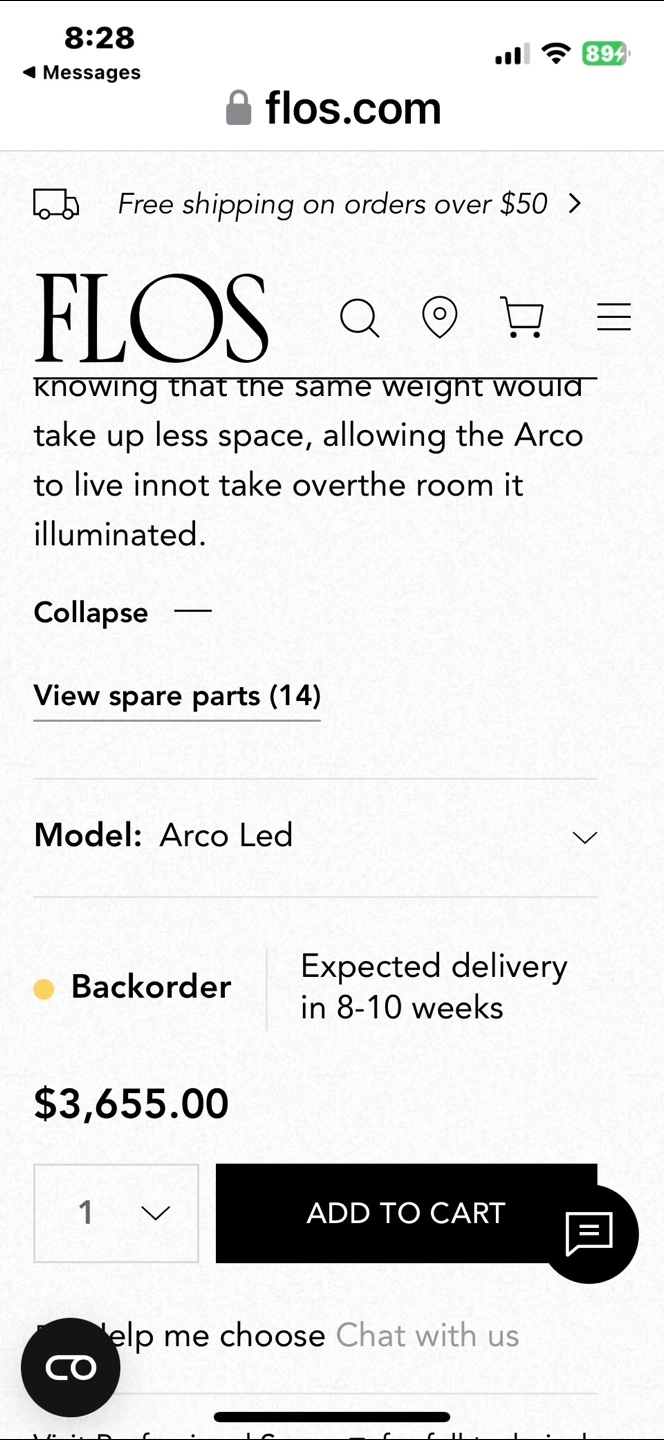Open the search magnifier icon
The image size is (664, 1440).
pos(360,319)
